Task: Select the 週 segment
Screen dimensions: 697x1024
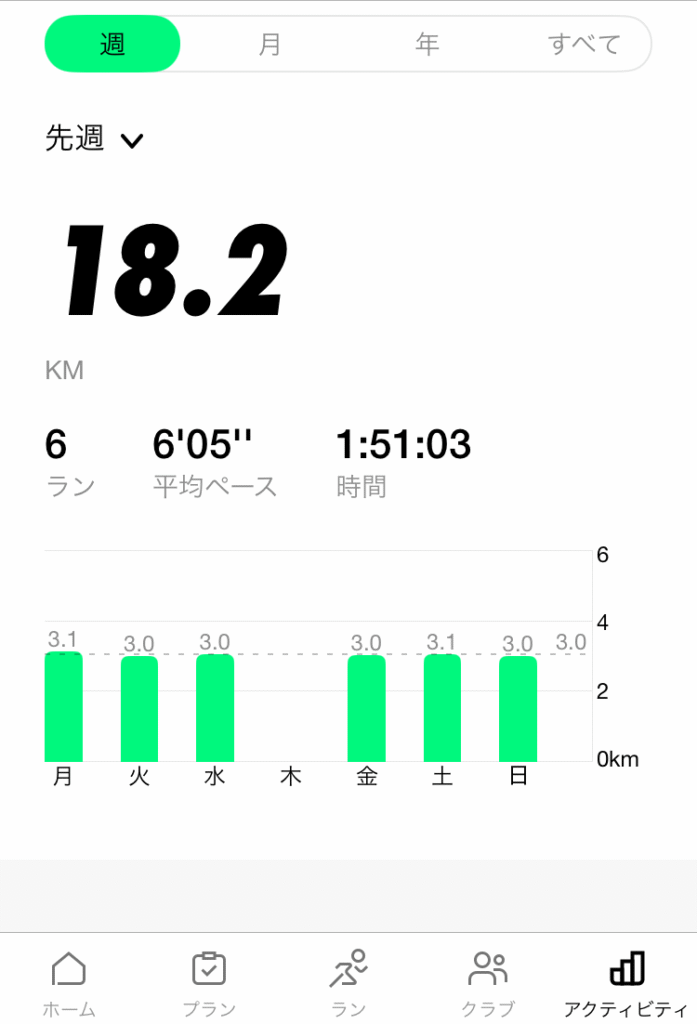Action: (x=112, y=45)
